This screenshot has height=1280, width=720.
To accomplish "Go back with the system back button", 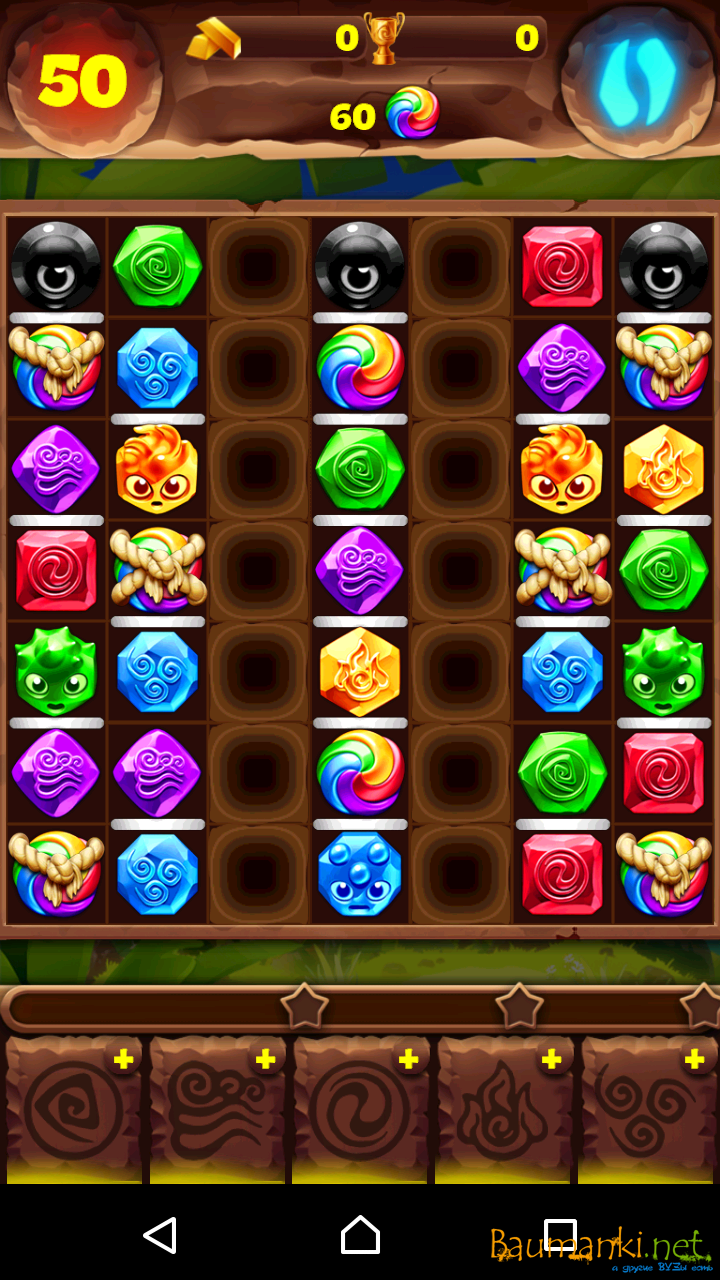I will point(160,1235).
